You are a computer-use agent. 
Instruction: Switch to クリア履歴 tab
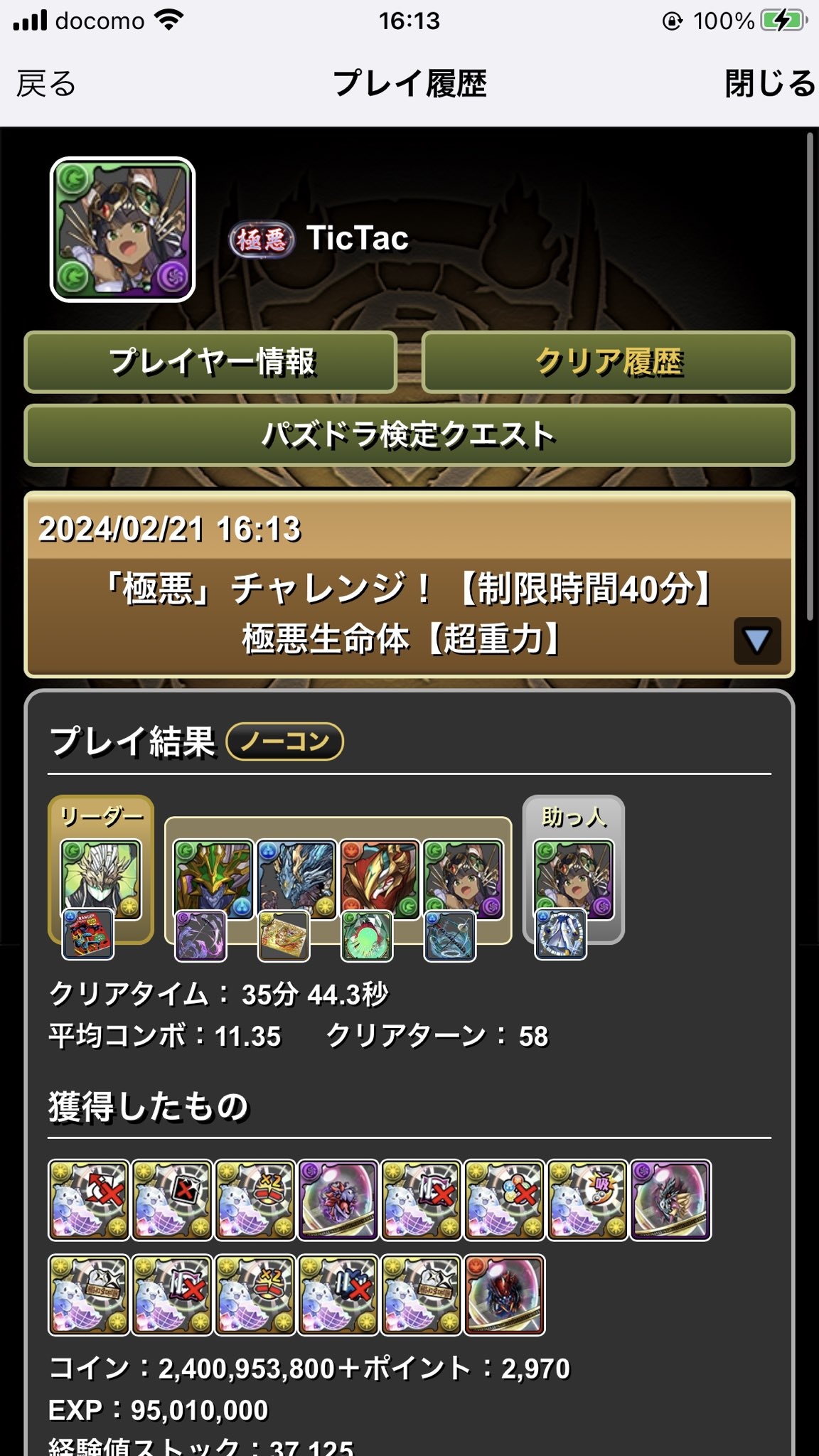[608, 362]
